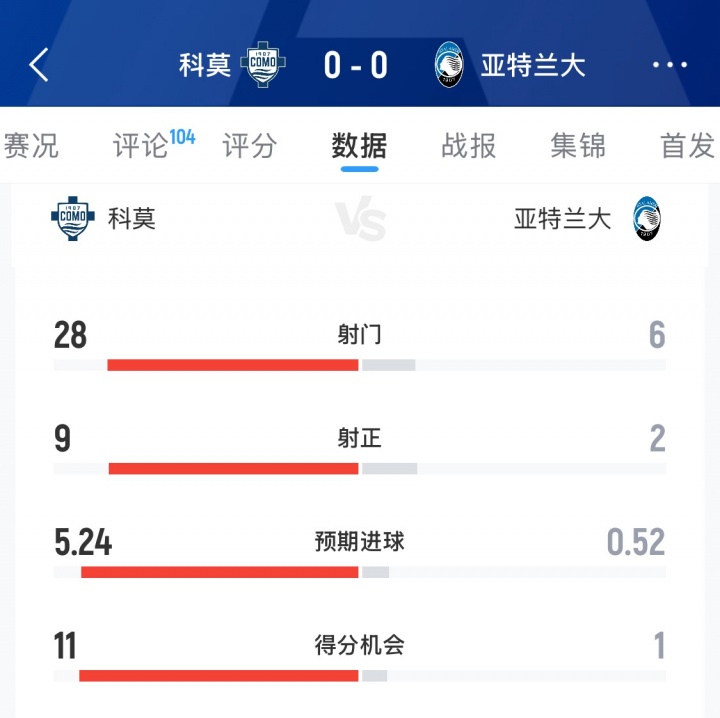Switch to the 首发 lineup tab
Viewport: 720px width, 718px height.
click(x=687, y=146)
